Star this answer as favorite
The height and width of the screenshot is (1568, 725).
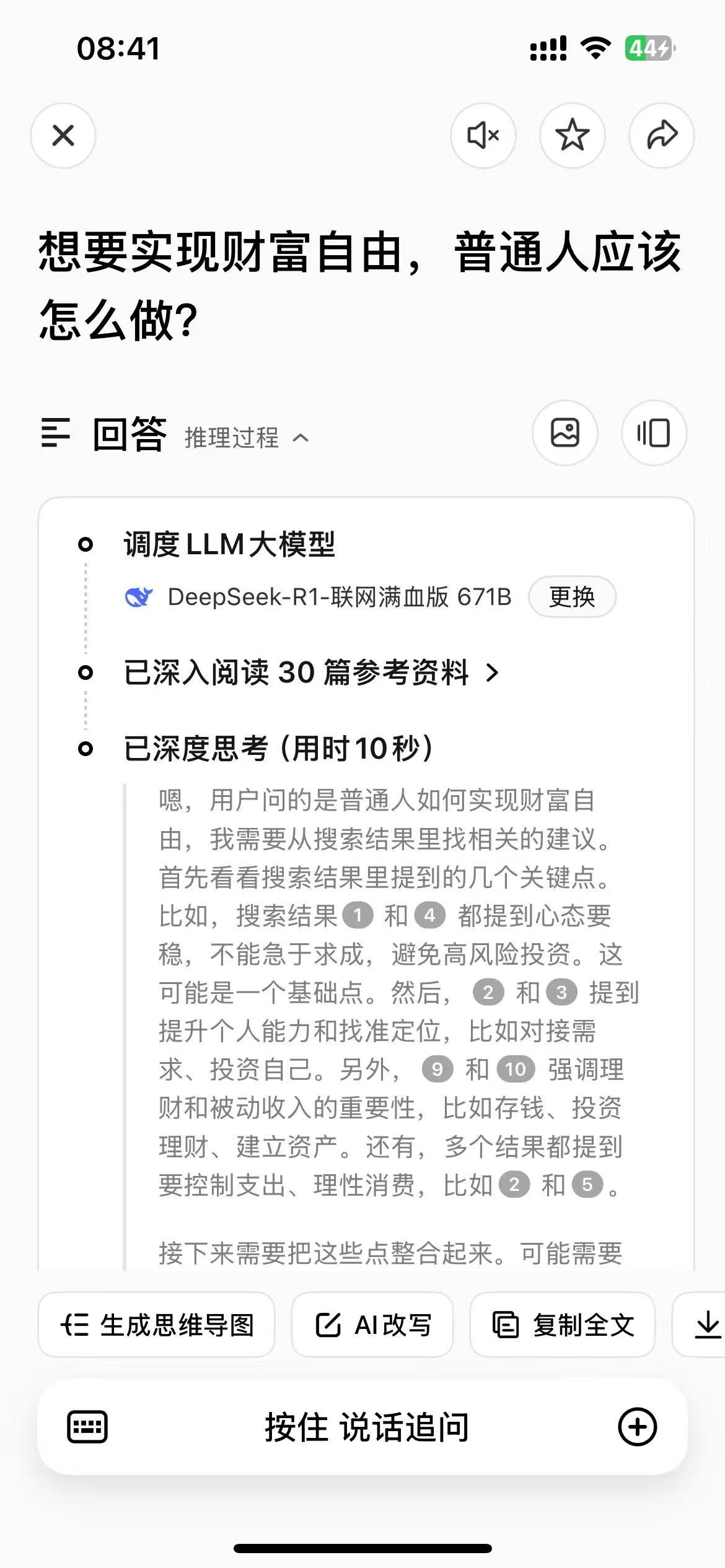tap(571, 136)
